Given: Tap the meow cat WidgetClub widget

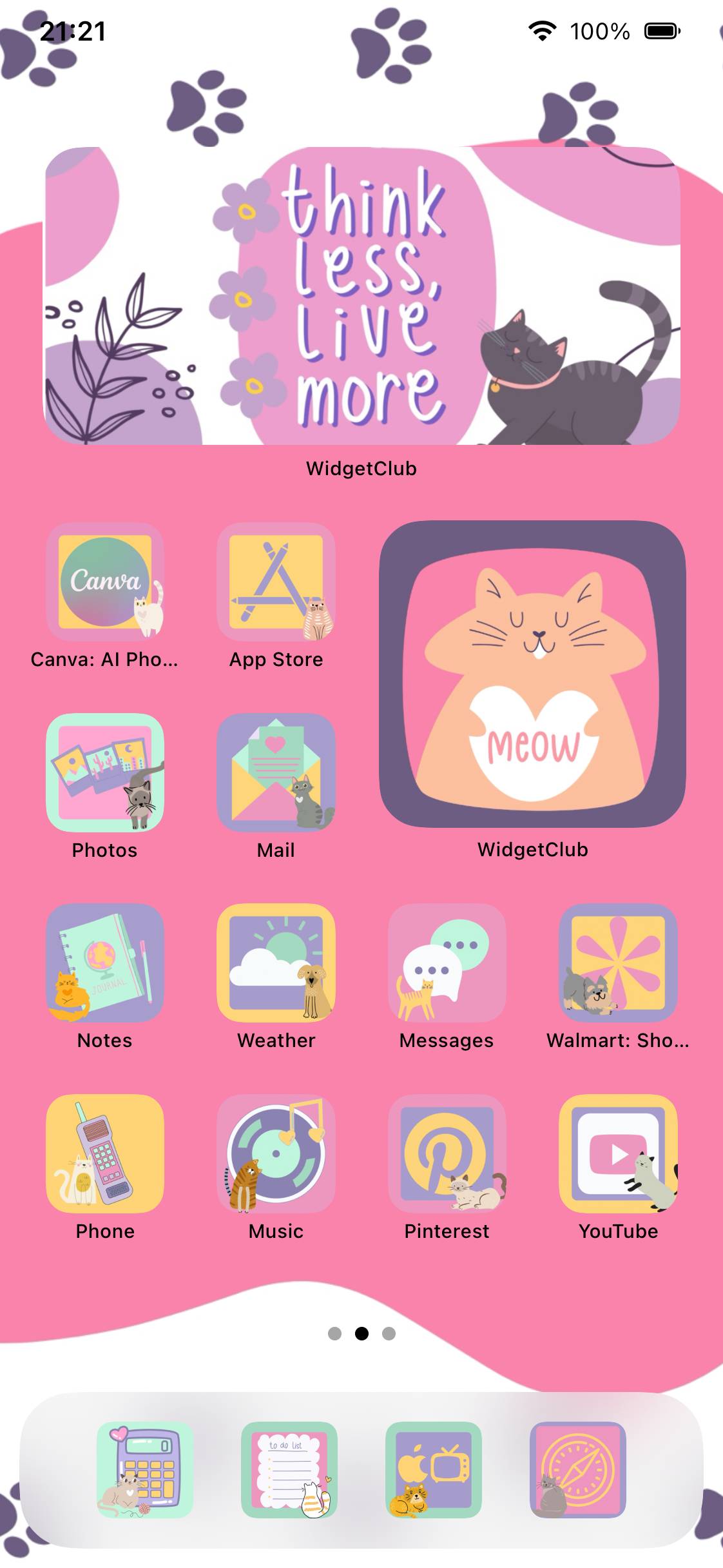Looking at the screenshot, I should tap(532, 674).
